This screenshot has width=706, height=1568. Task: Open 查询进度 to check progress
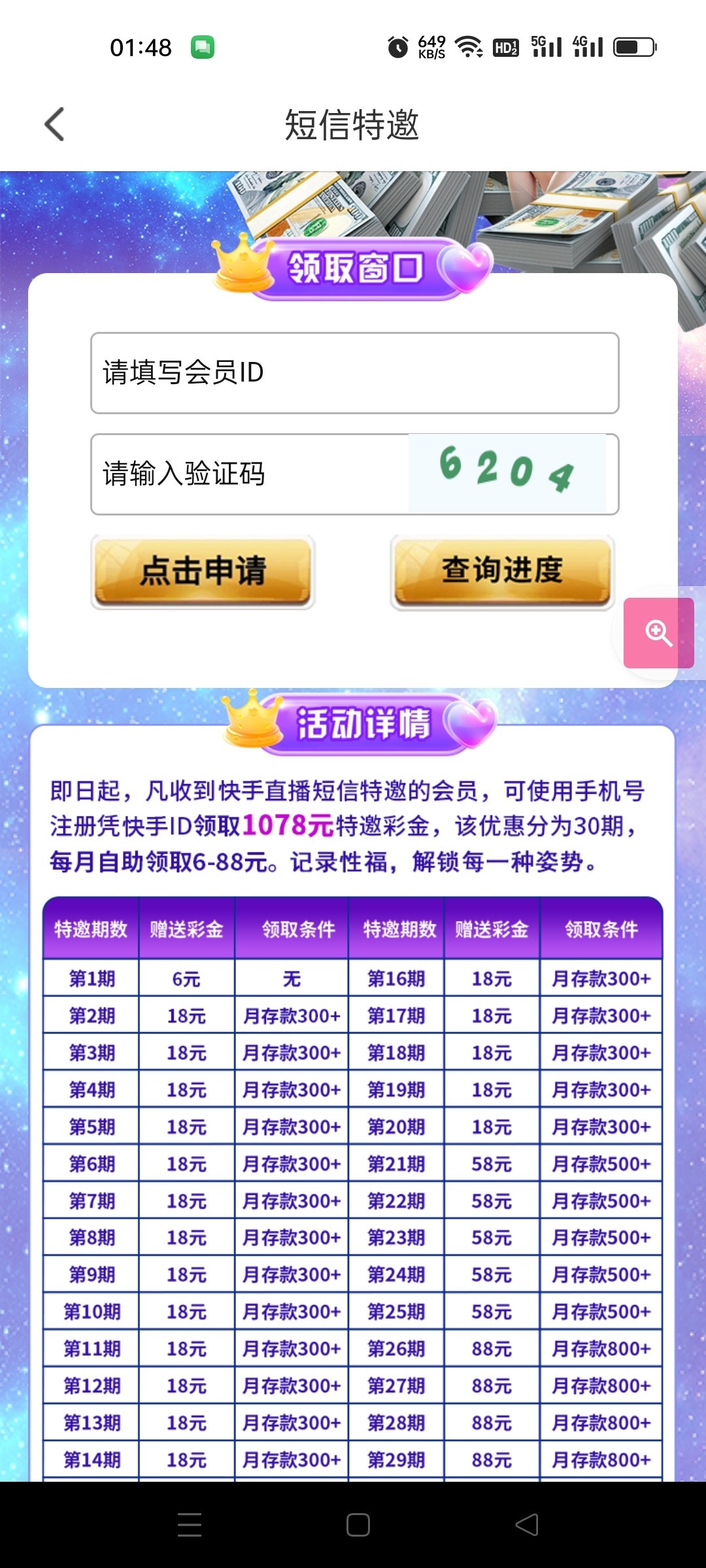502,572
